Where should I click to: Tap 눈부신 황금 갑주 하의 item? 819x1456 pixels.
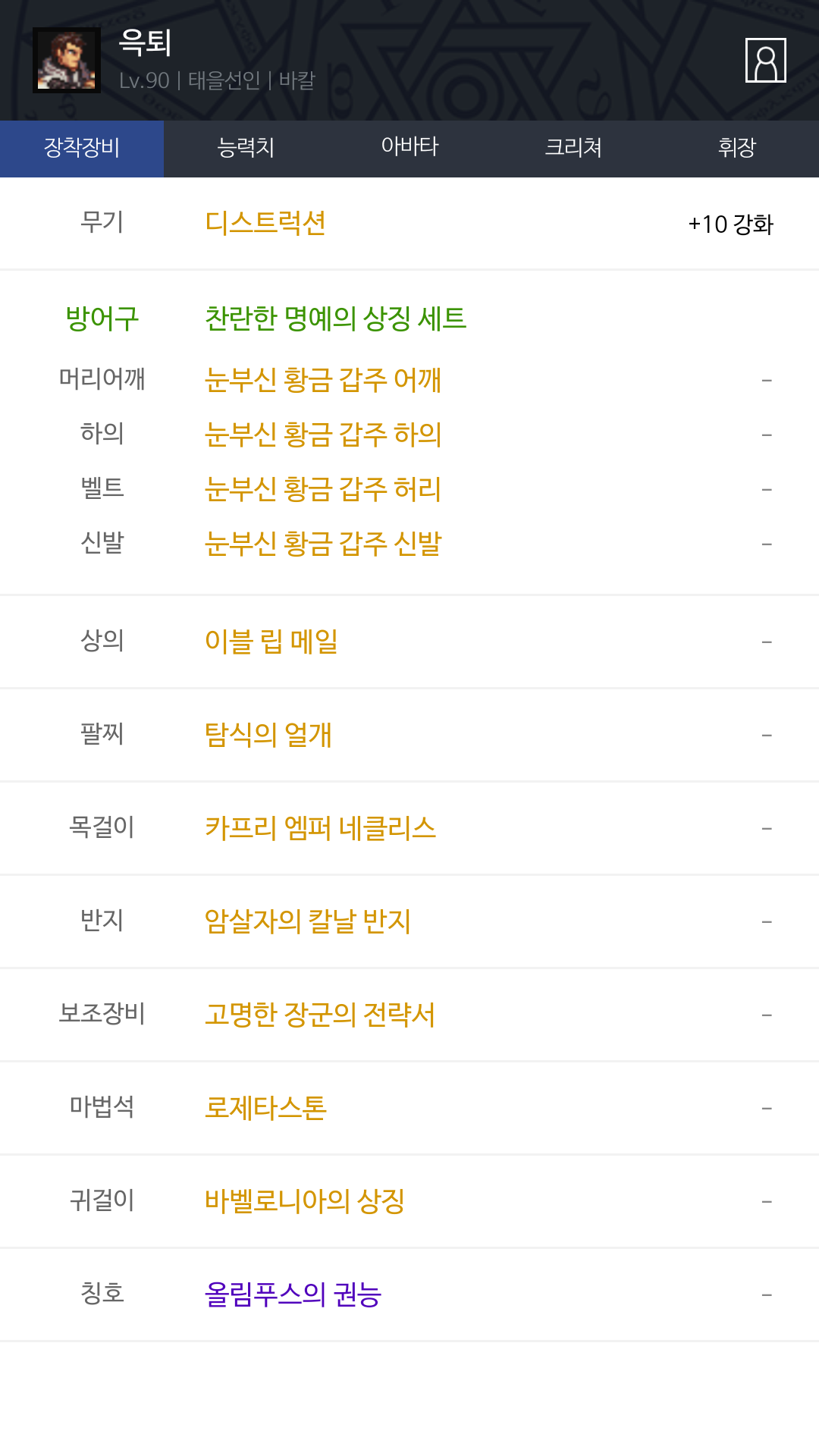point(323,435)
